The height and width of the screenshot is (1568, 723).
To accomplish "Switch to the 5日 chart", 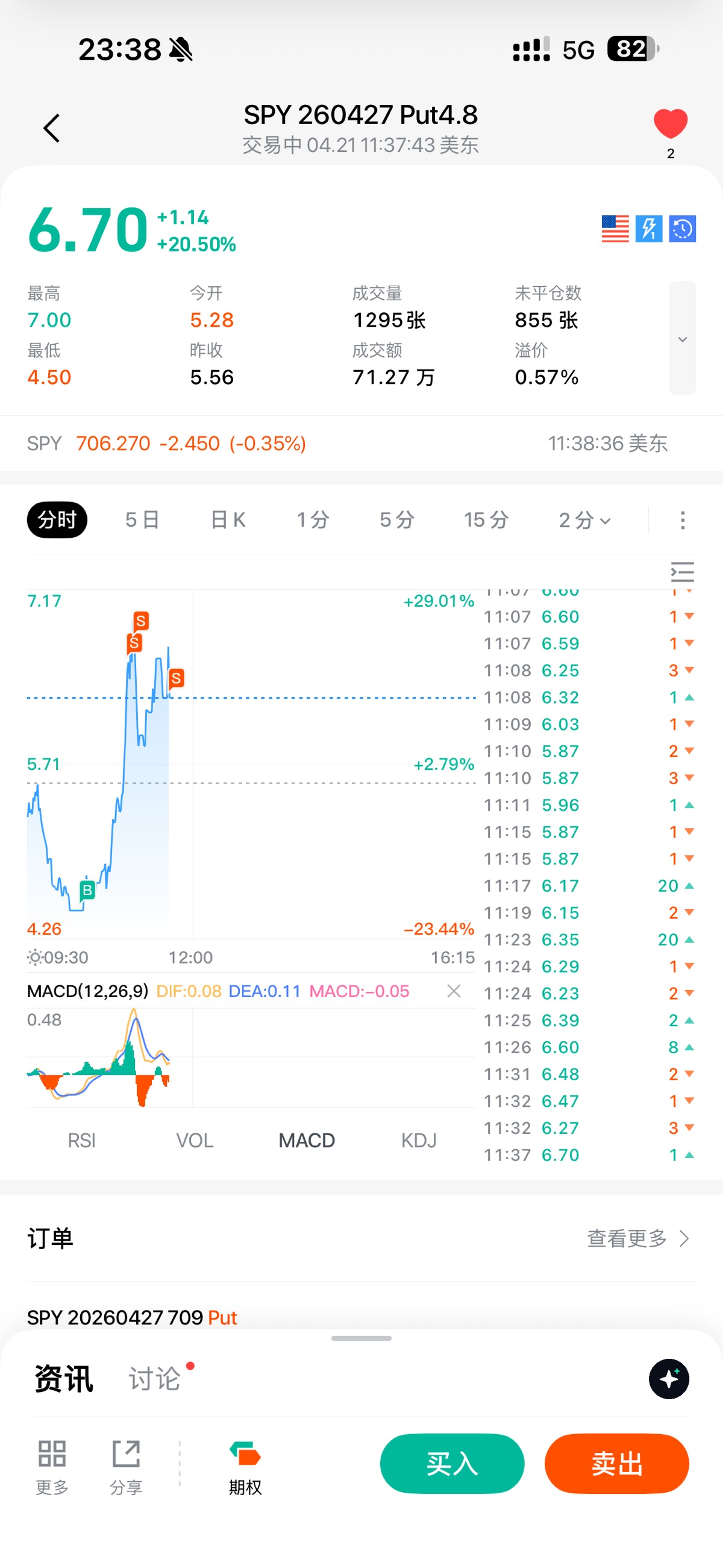I will [x=142, y=520].
